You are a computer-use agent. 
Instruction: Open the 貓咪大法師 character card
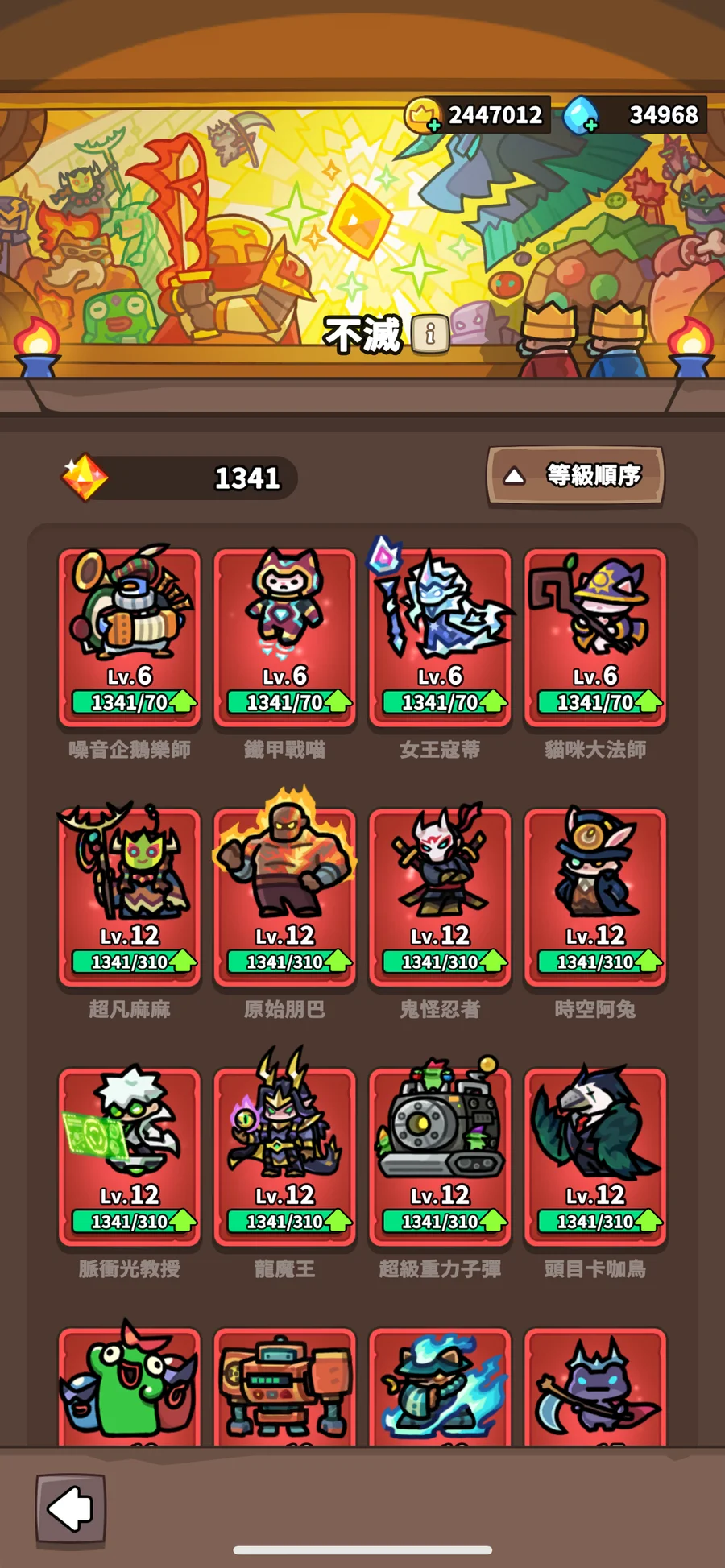tap(595, 636)
